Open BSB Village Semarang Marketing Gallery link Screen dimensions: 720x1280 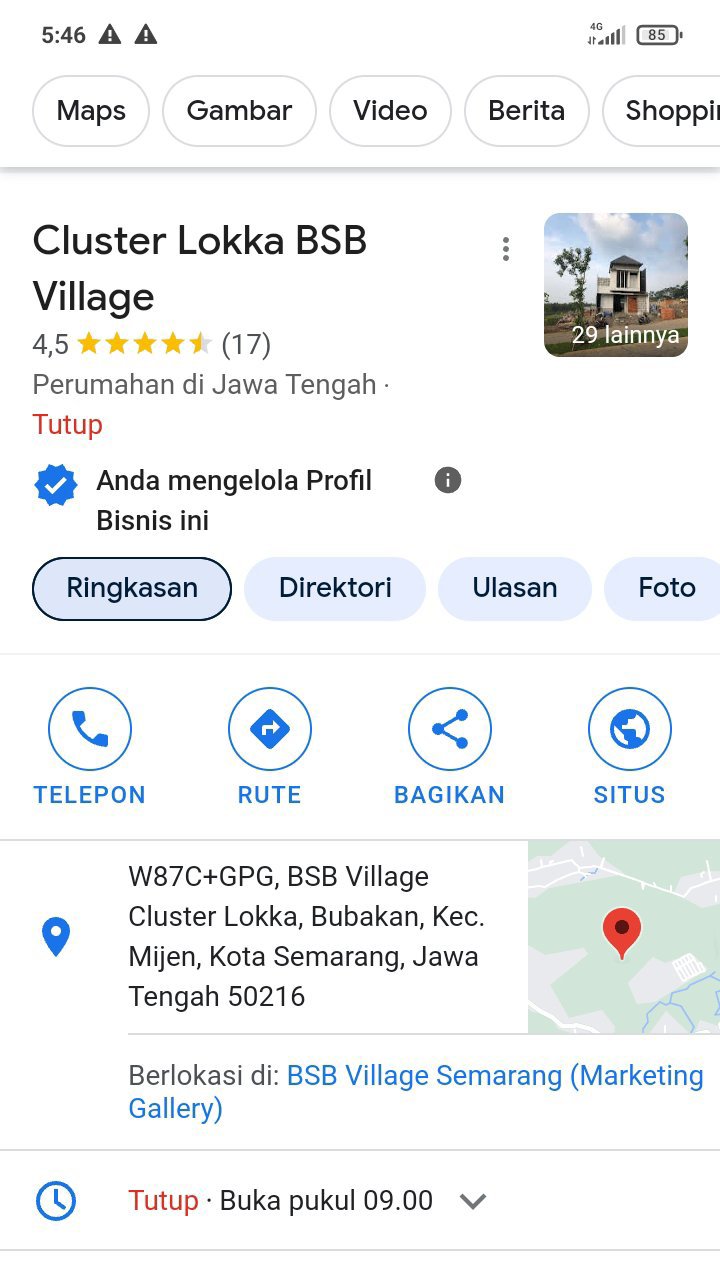tap(494, 1076)
